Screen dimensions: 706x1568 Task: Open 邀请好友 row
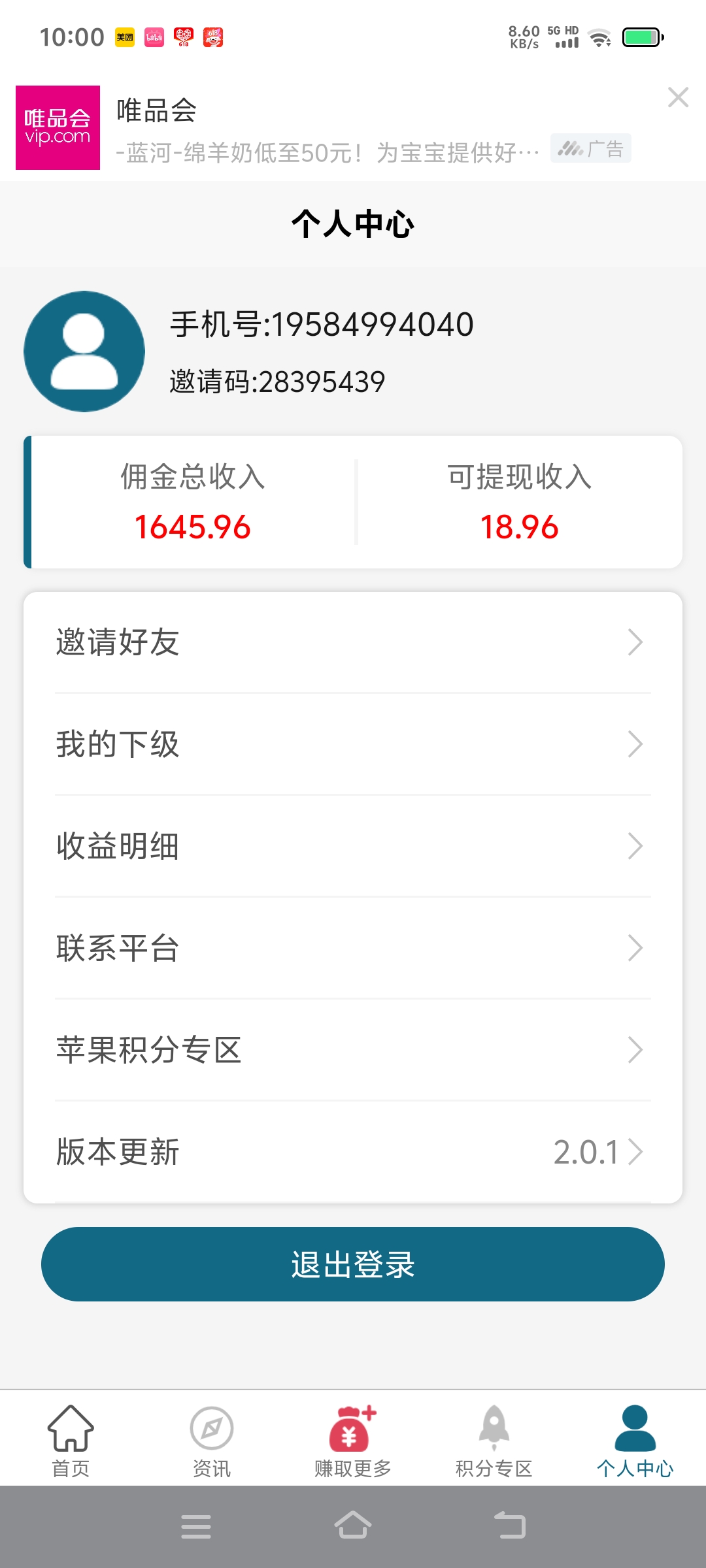(353, 642)
